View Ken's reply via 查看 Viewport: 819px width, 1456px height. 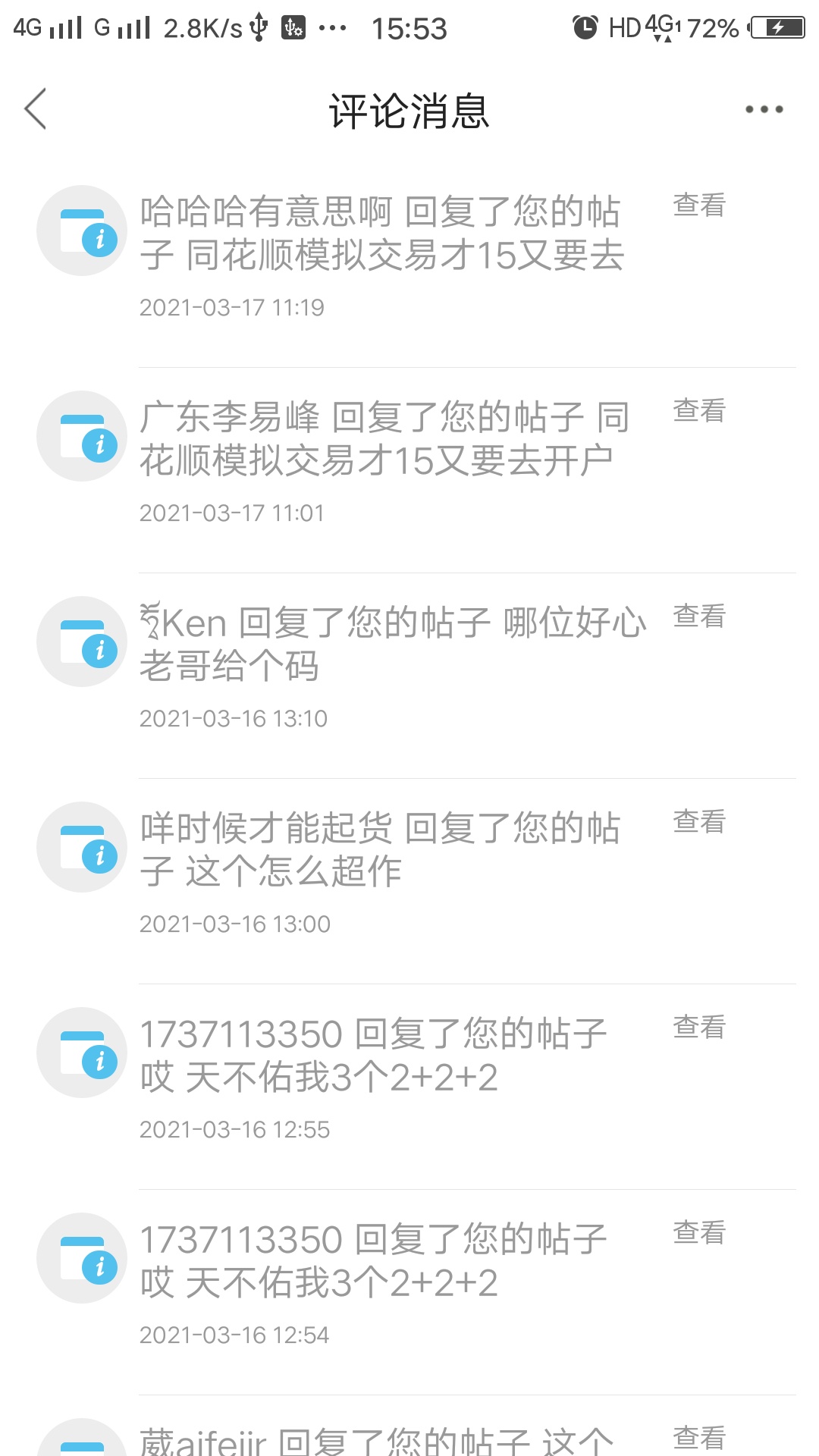[699, 616]
